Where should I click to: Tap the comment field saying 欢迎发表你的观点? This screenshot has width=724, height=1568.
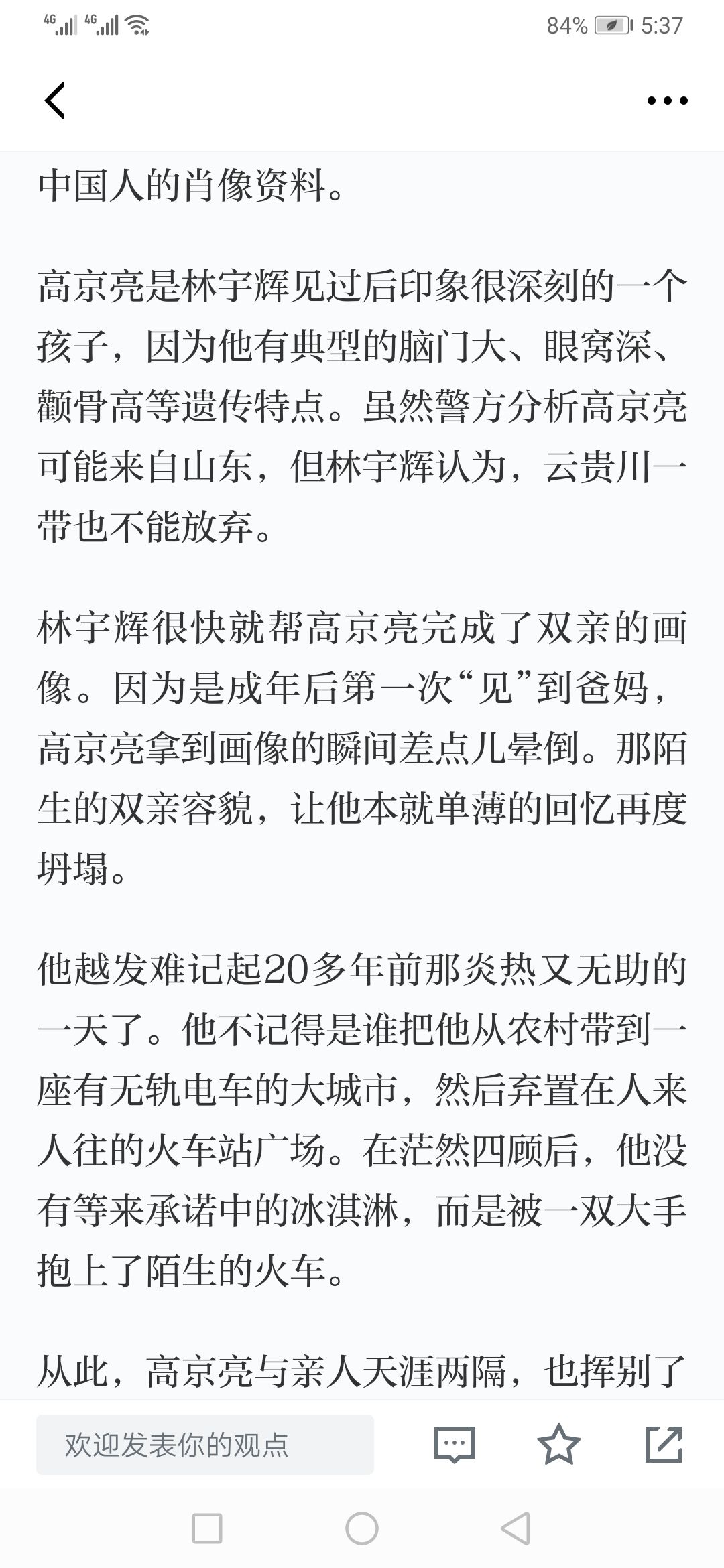click(205, 1445)
